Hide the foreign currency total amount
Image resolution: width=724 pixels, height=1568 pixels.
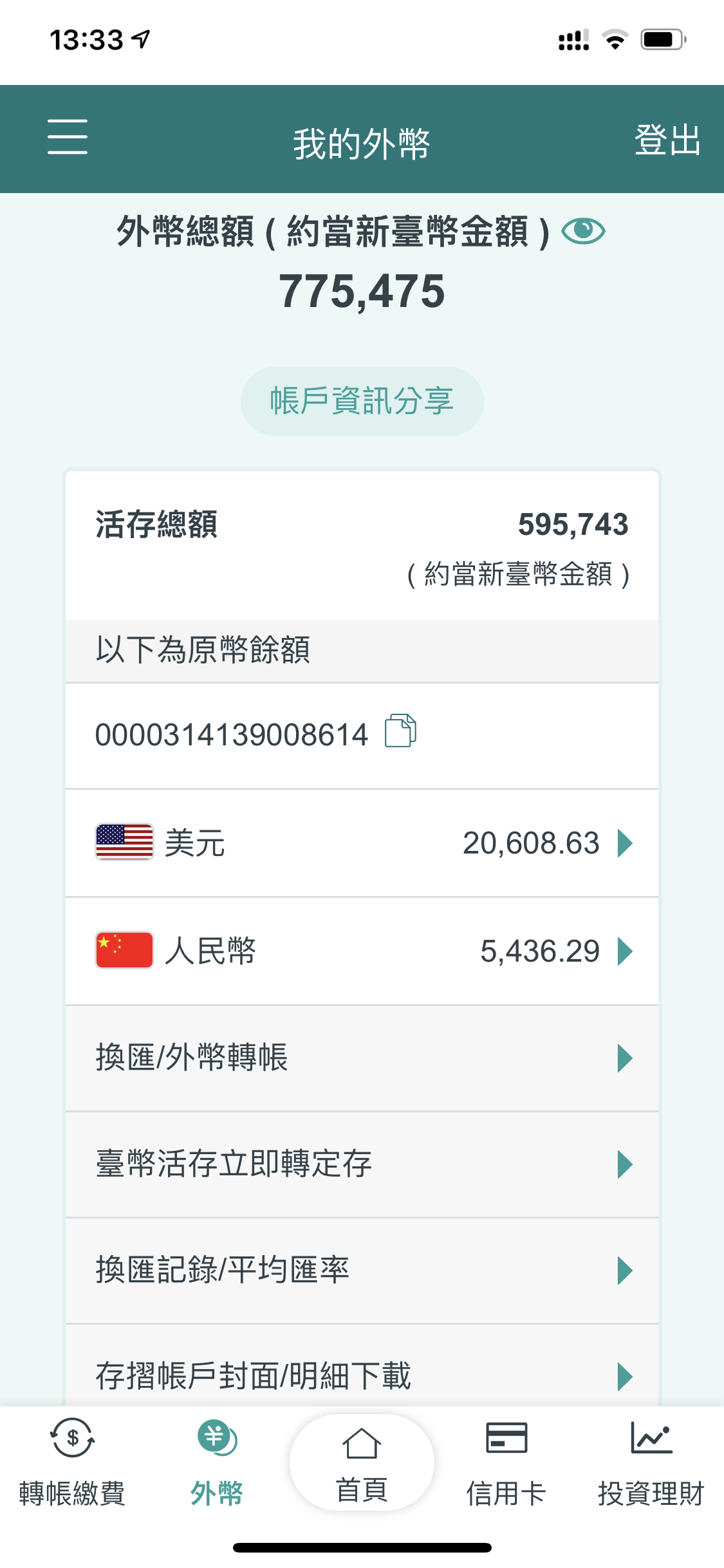(583, 231)
